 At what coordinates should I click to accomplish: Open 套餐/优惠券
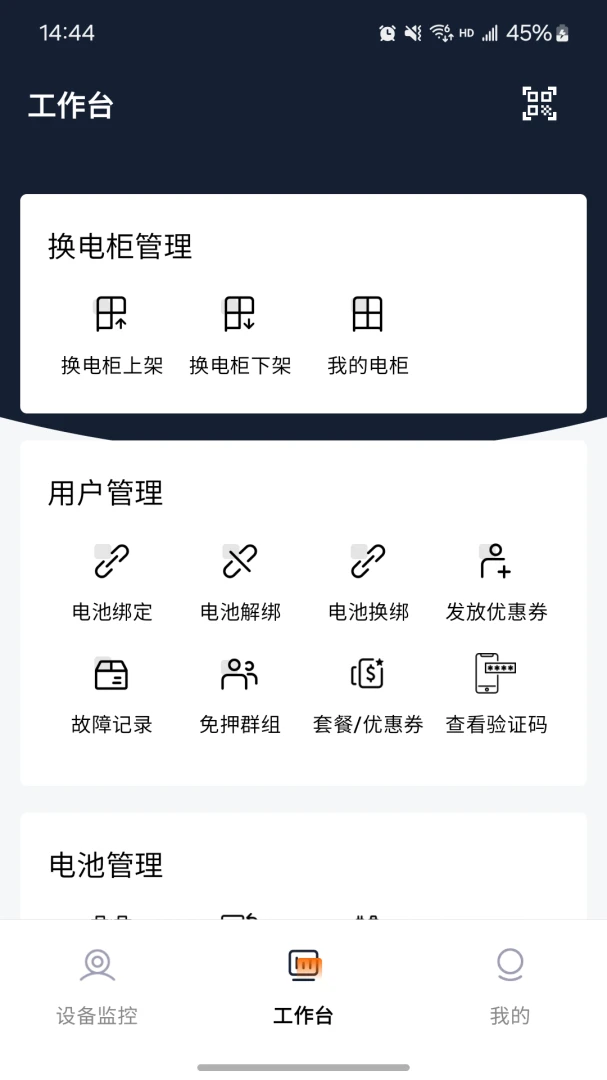[368, 696]
